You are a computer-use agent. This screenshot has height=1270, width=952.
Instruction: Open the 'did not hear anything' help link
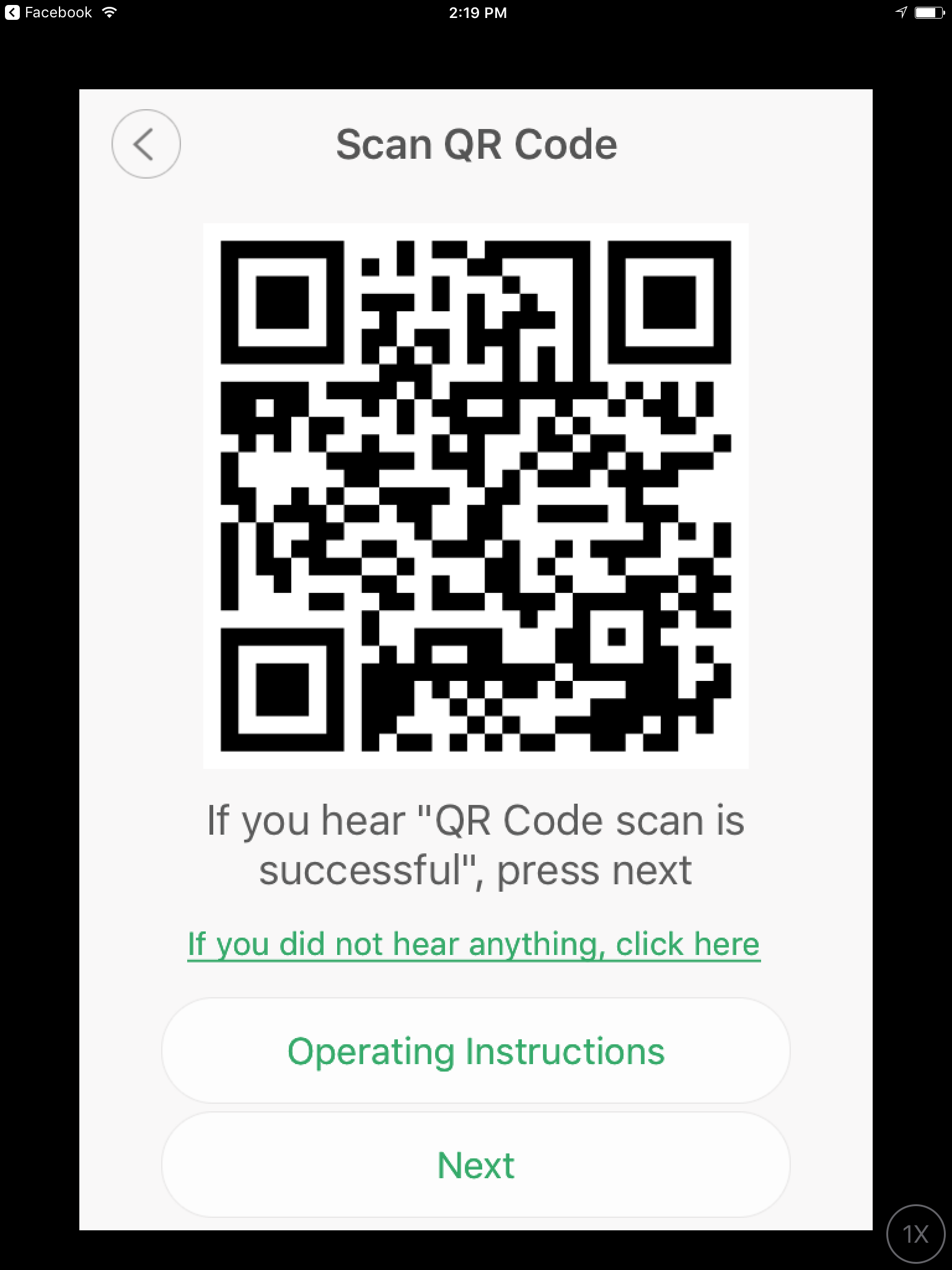474,944
